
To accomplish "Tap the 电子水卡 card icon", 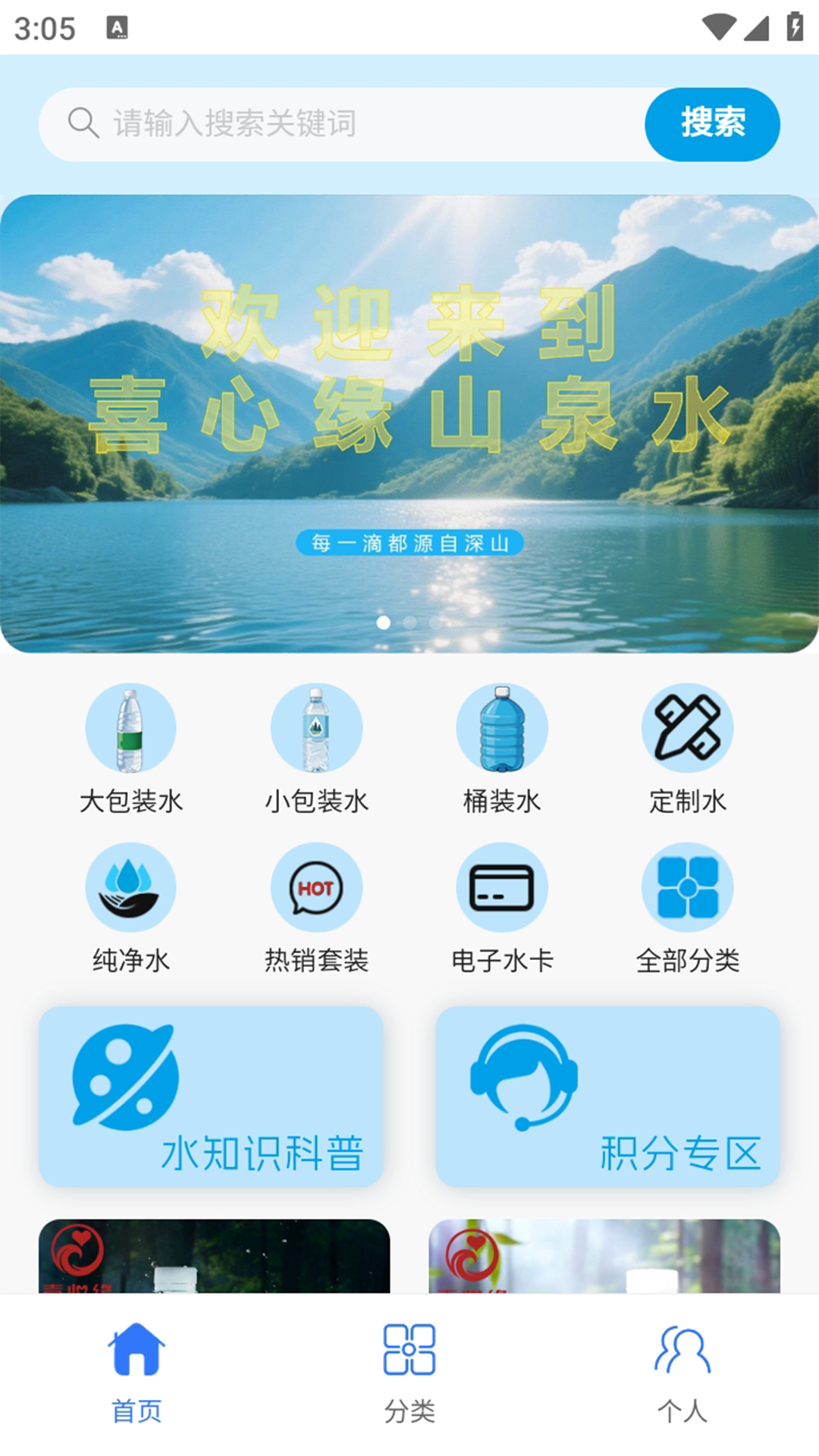I will pyautogui.click(x=502, y=886).
